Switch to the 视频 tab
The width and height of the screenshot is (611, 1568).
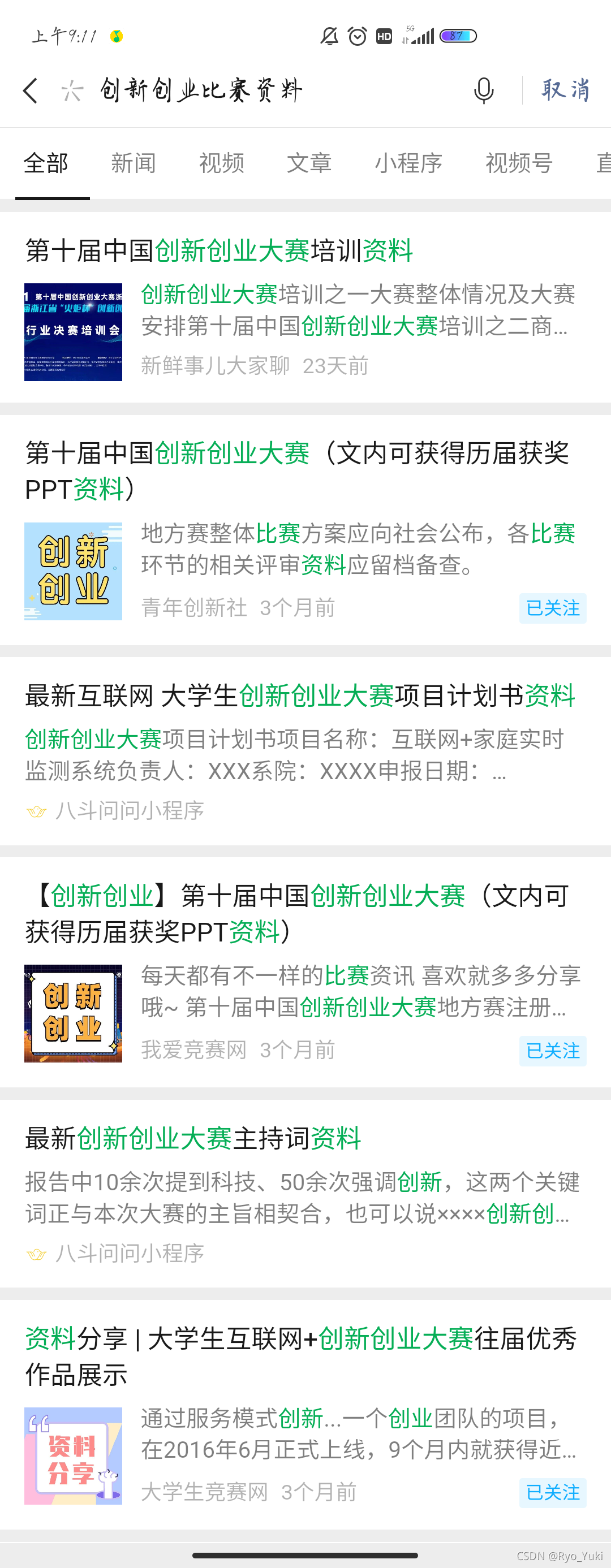(x=221, y=163)
